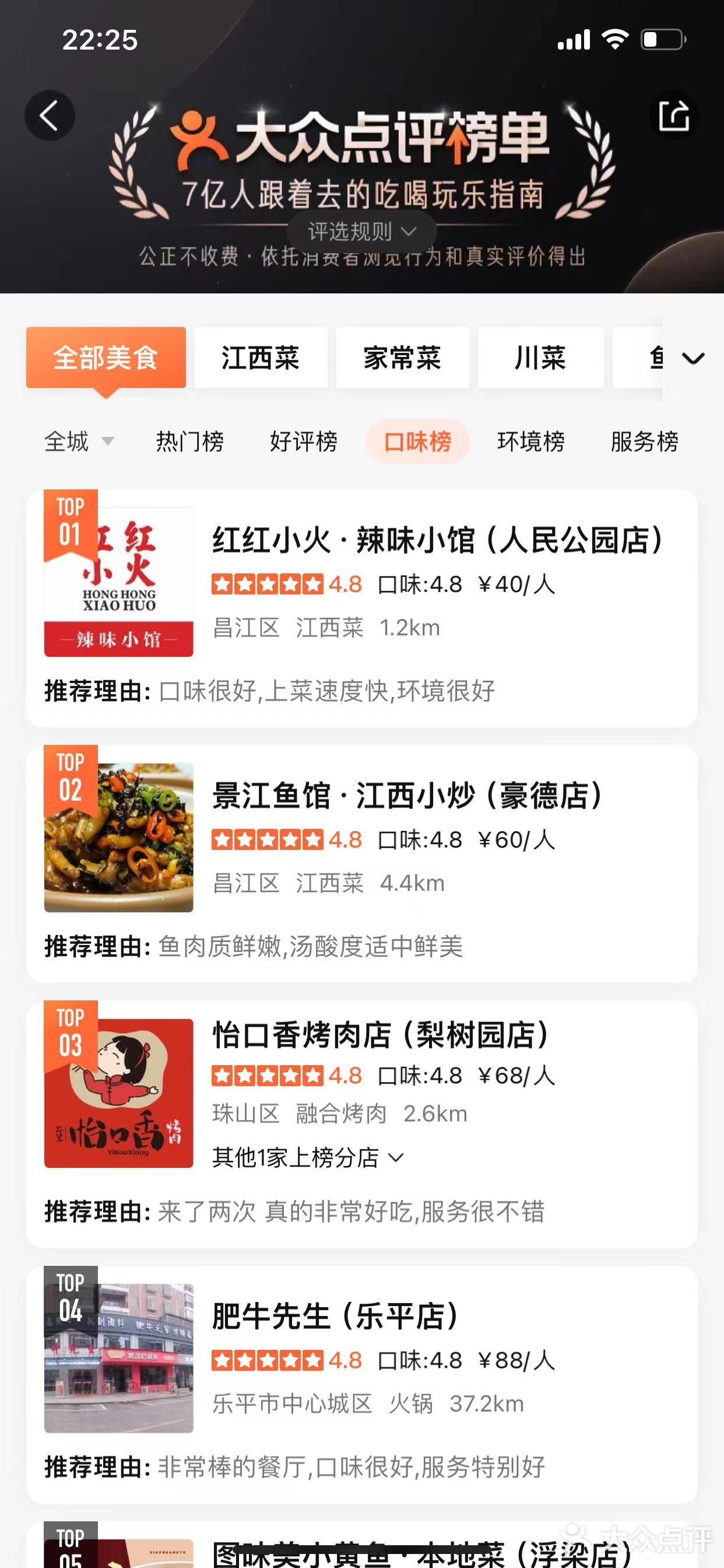The width and height of the screenshot is (724, 1568).
Task: Share this ranking list
Action: tap(673, 115)
